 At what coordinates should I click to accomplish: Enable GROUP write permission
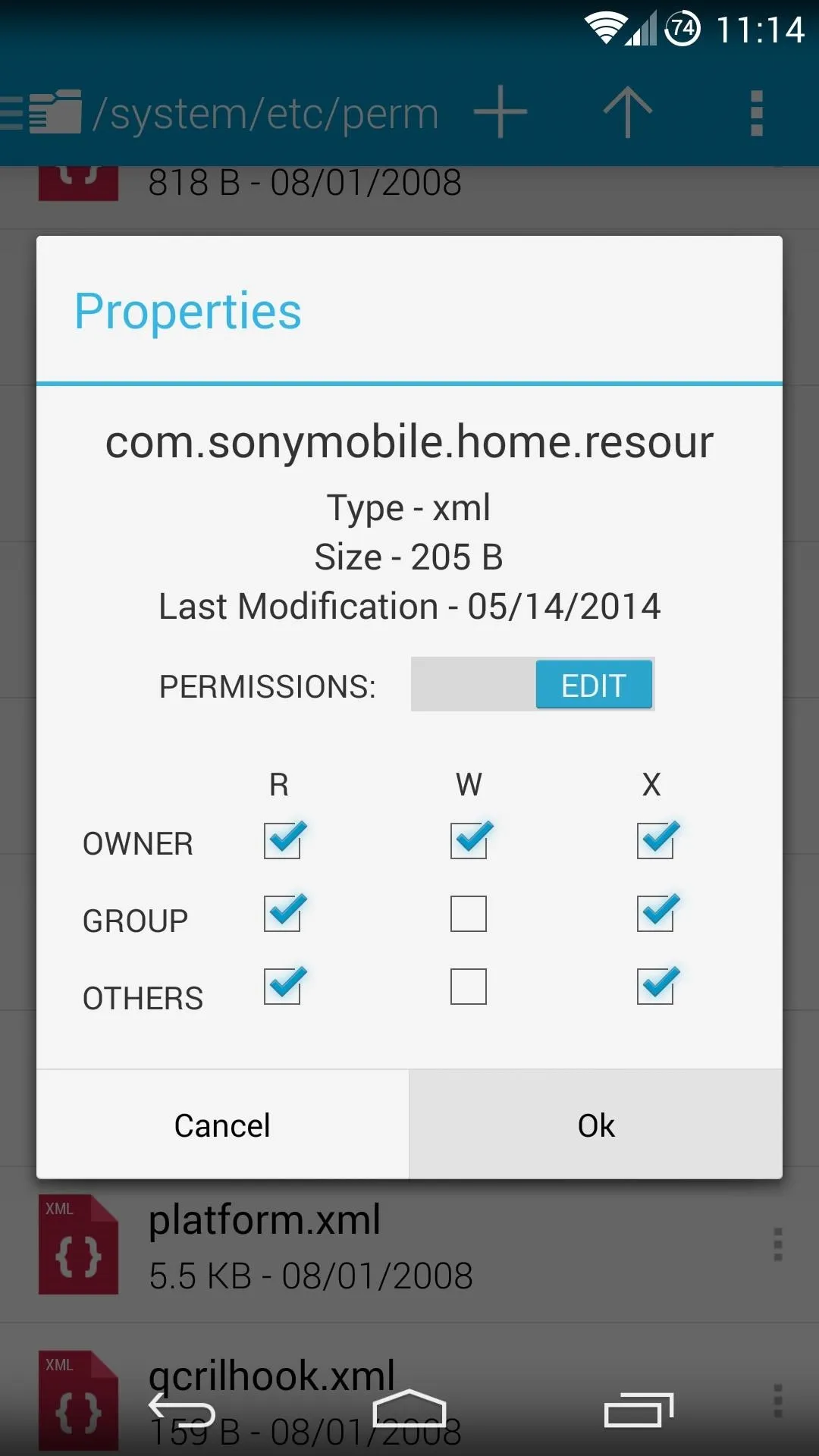469,914
